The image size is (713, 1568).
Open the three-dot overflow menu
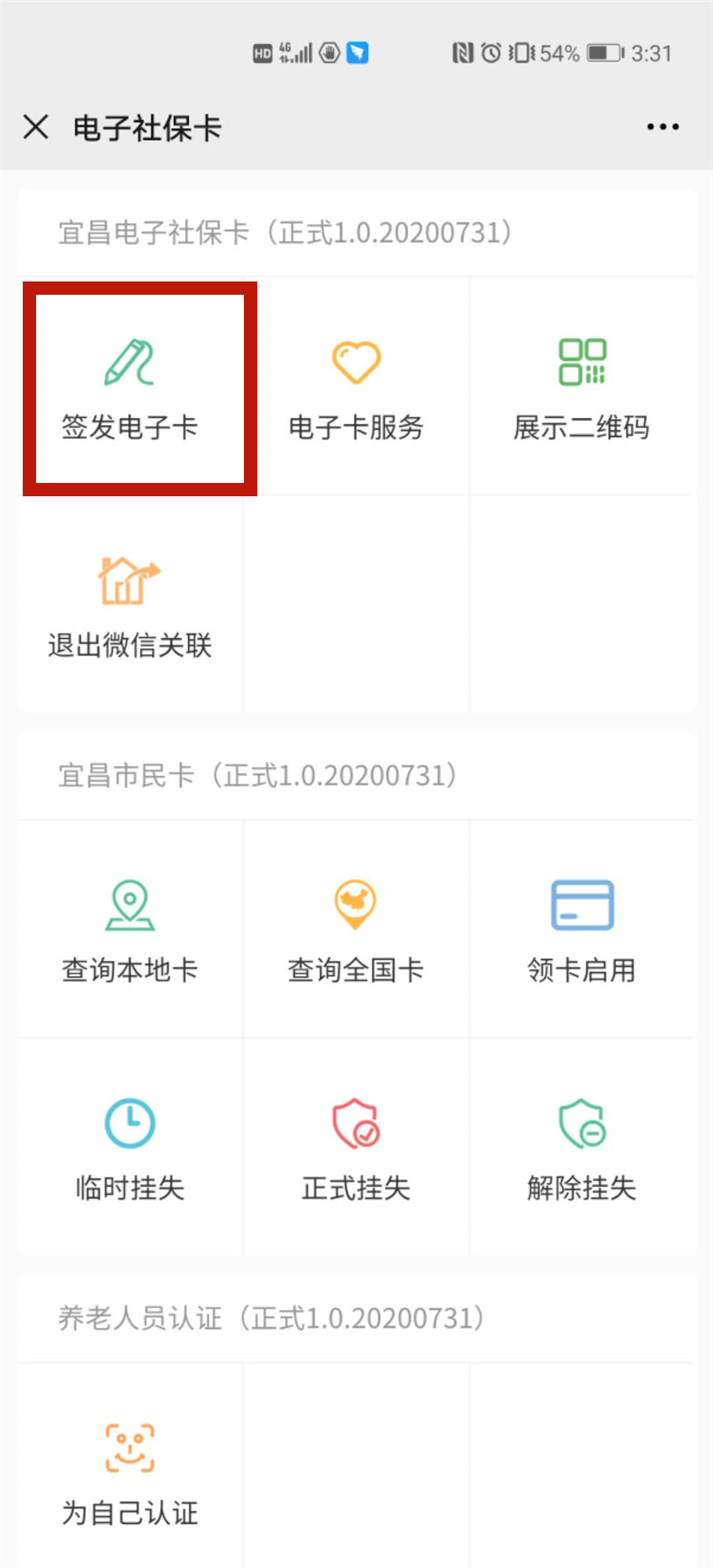click(662, 127)
